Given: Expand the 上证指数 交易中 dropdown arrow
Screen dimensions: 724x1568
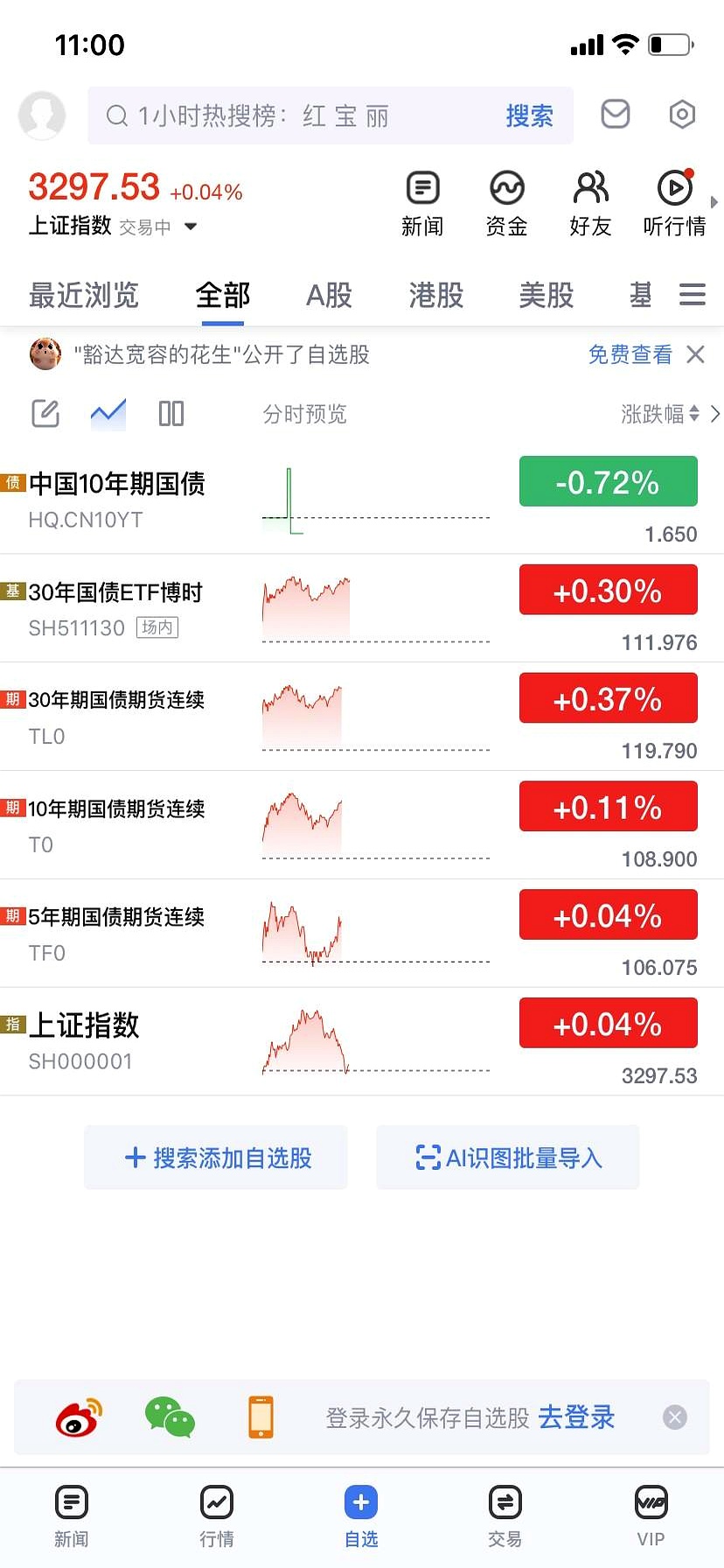Looking at the screenshot, I should pyautogui.click(x=191, y=227).
